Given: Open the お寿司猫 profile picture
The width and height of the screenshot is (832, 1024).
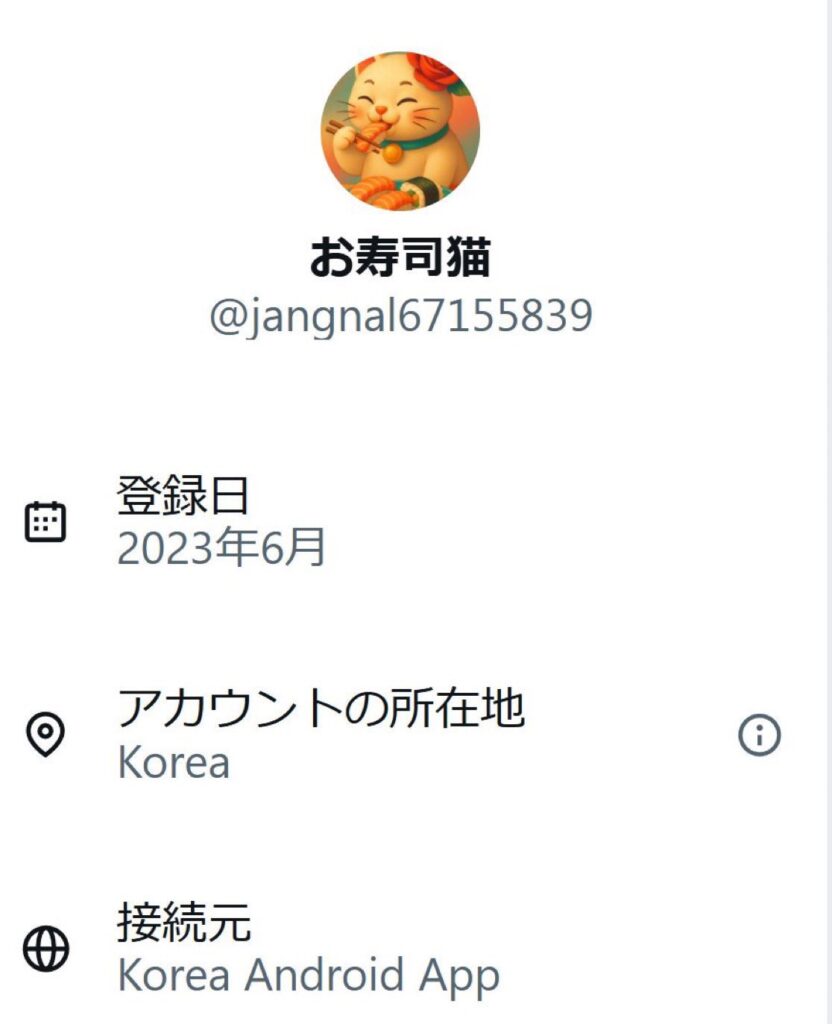Looking at the screenshot, I should [400, 131].
